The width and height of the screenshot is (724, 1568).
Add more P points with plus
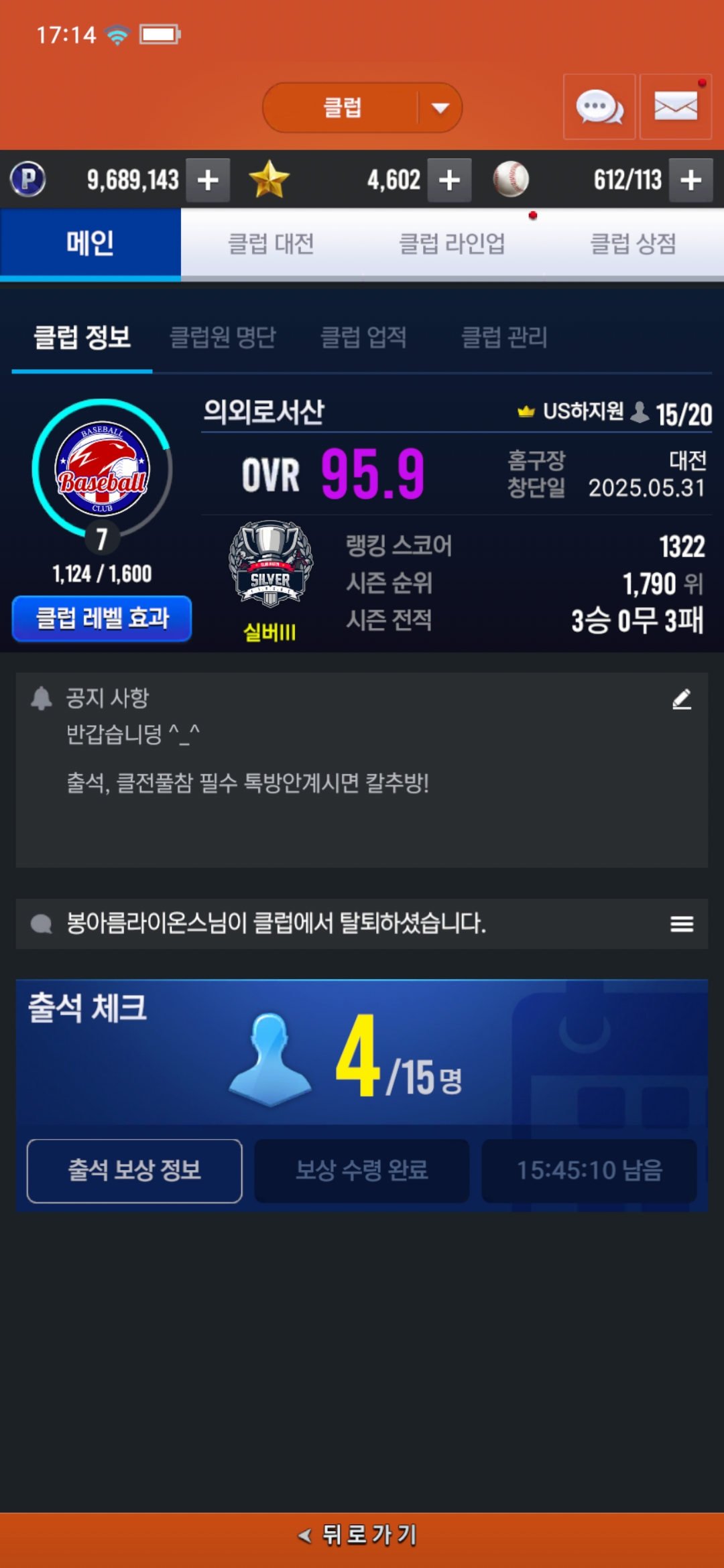click(x=208, y=180)
